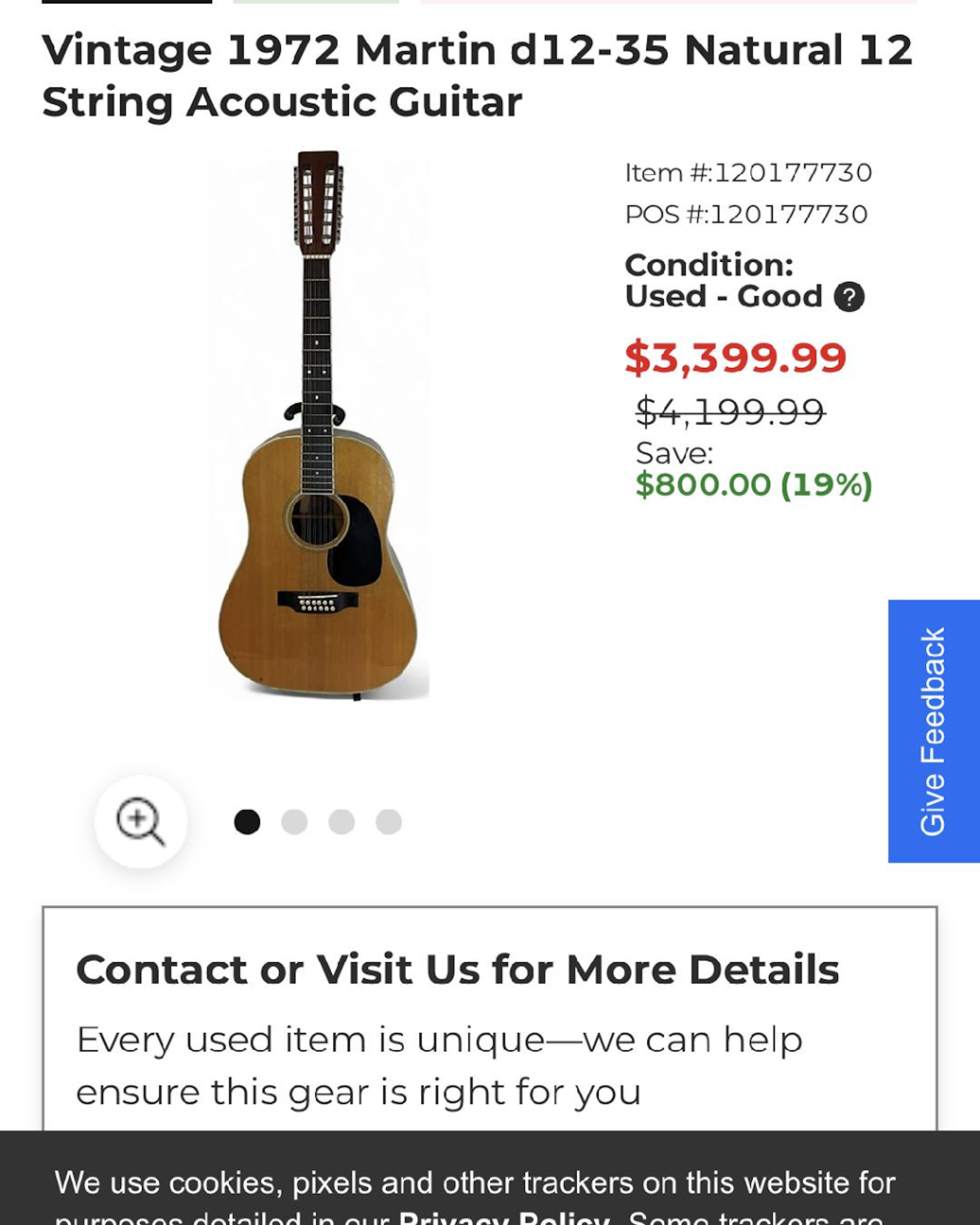
Task: Open the Give Feedback side tab
Action: [933, 731]
